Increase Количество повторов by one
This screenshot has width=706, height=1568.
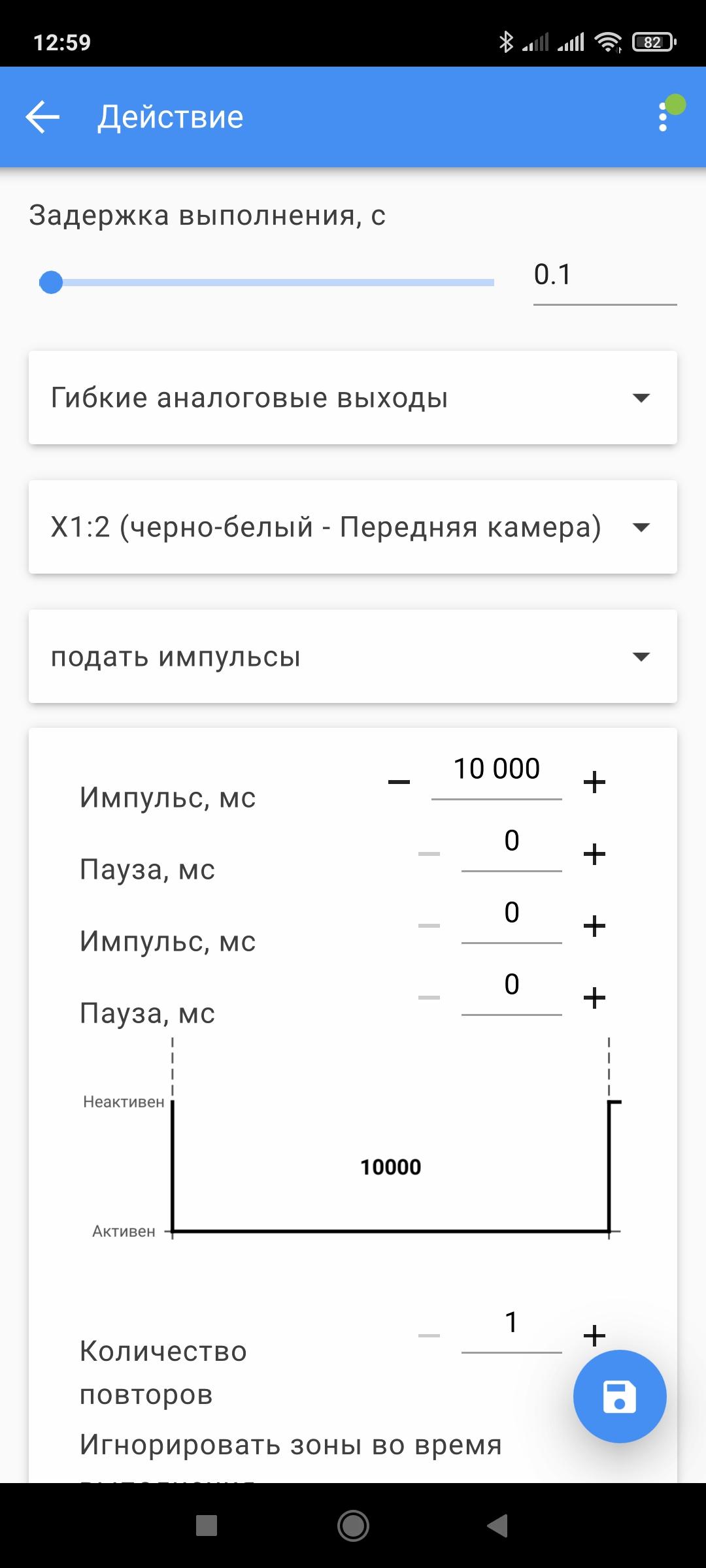pyautogui.click(x=594, y=1335)
